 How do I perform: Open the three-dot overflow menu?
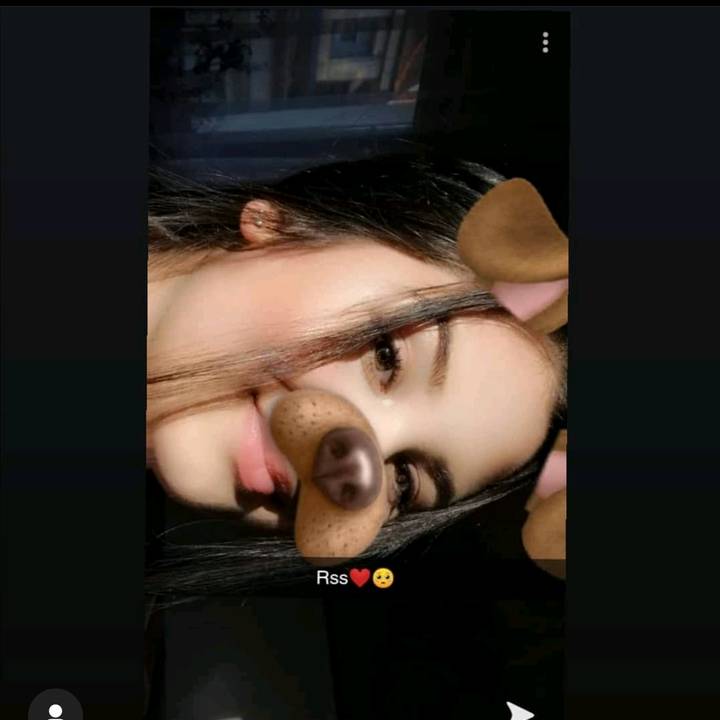(545, 42)
